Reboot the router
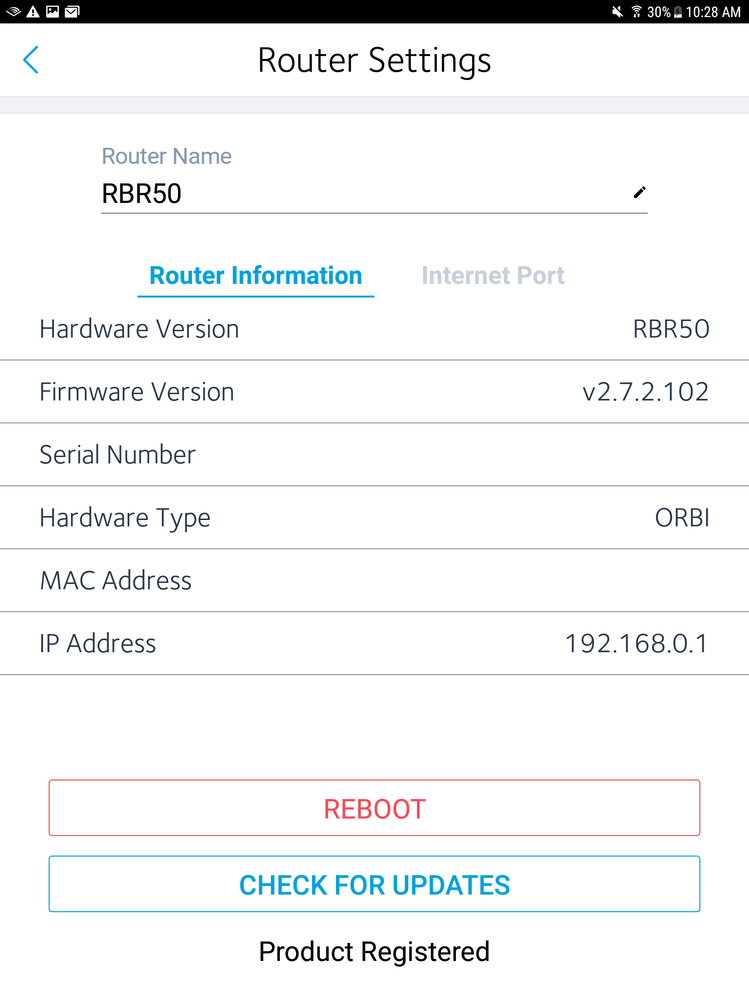The image size is (749, 999). pyautogui.click(x=374, y=808)
